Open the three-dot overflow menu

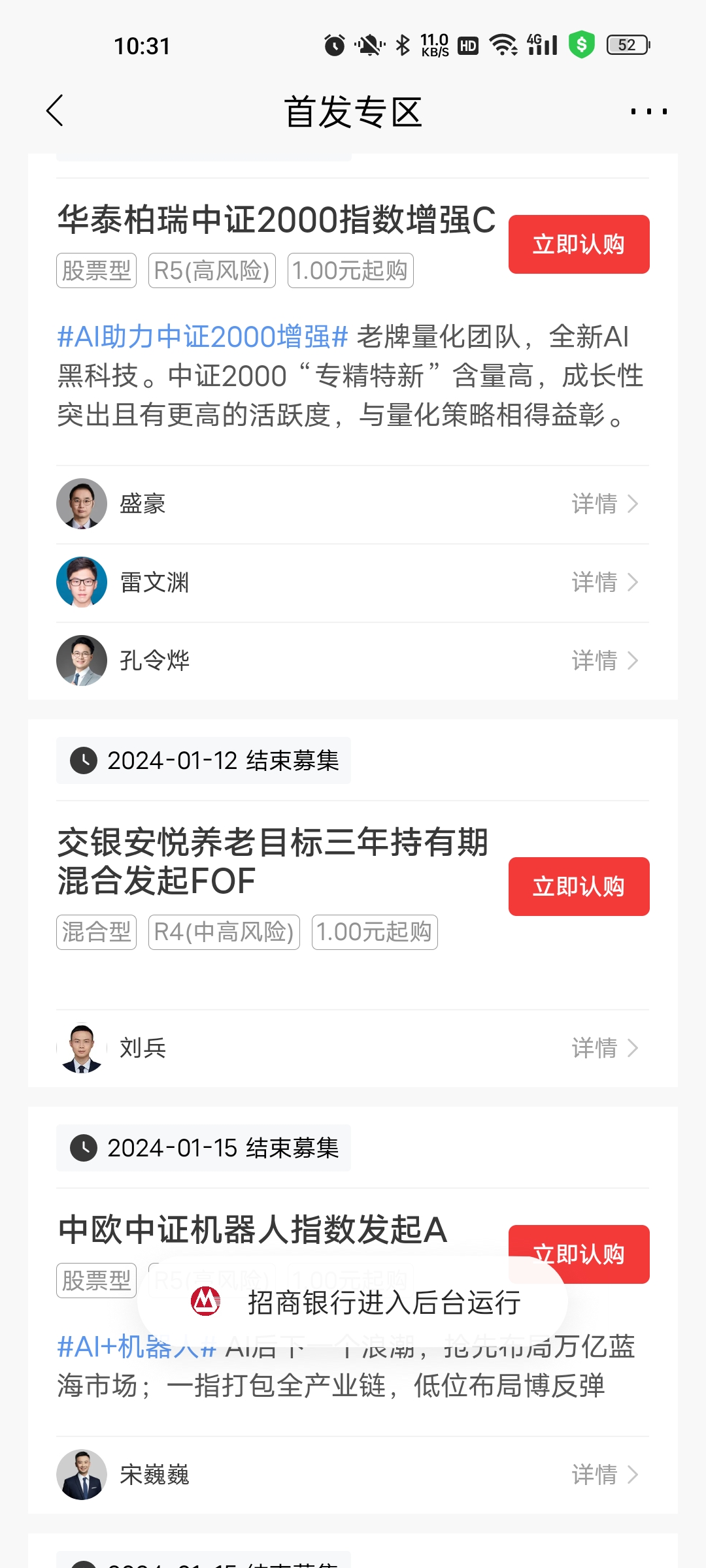(x=648, y=112)
